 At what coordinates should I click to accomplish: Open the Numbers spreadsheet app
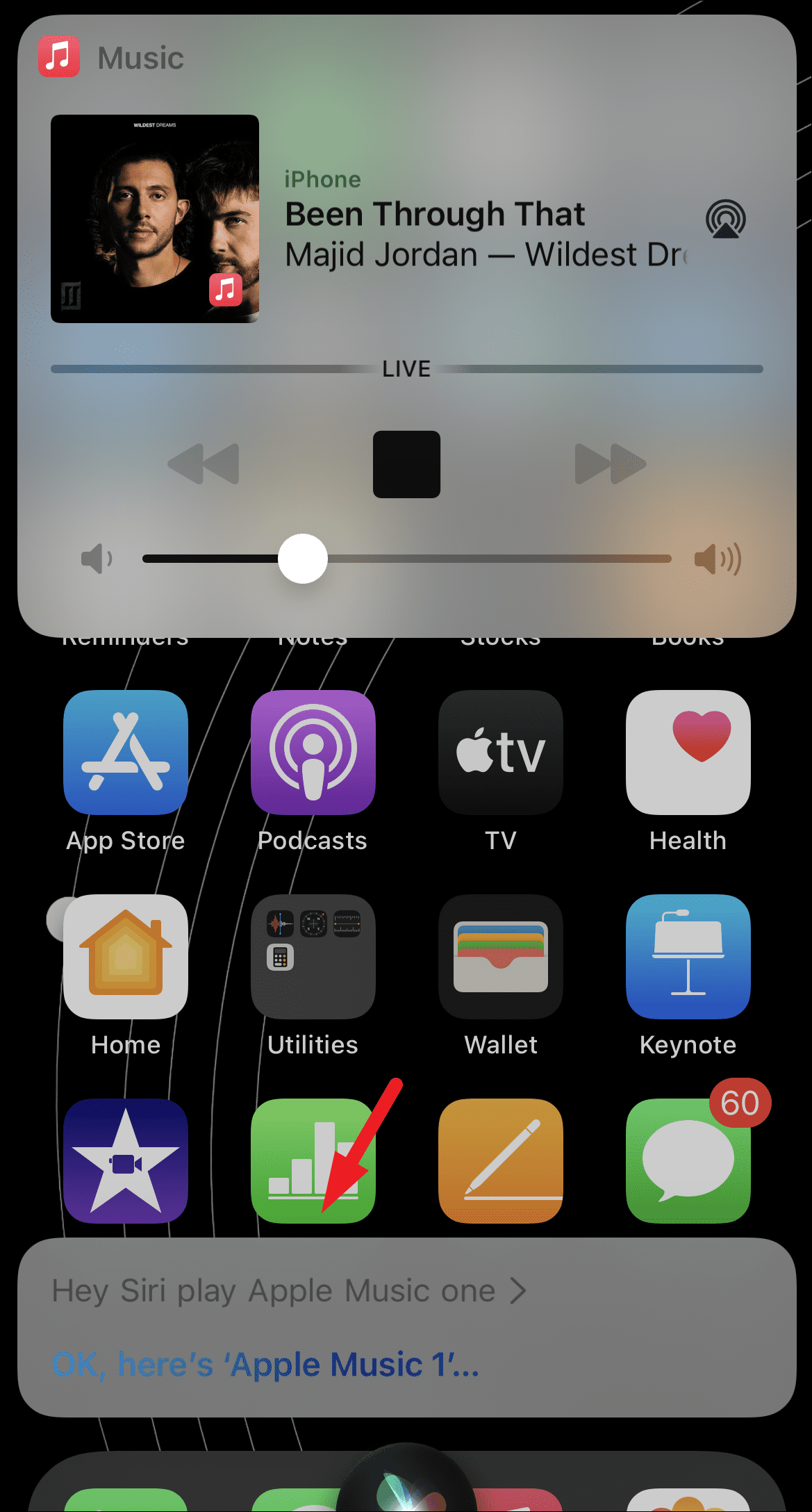313,1161
